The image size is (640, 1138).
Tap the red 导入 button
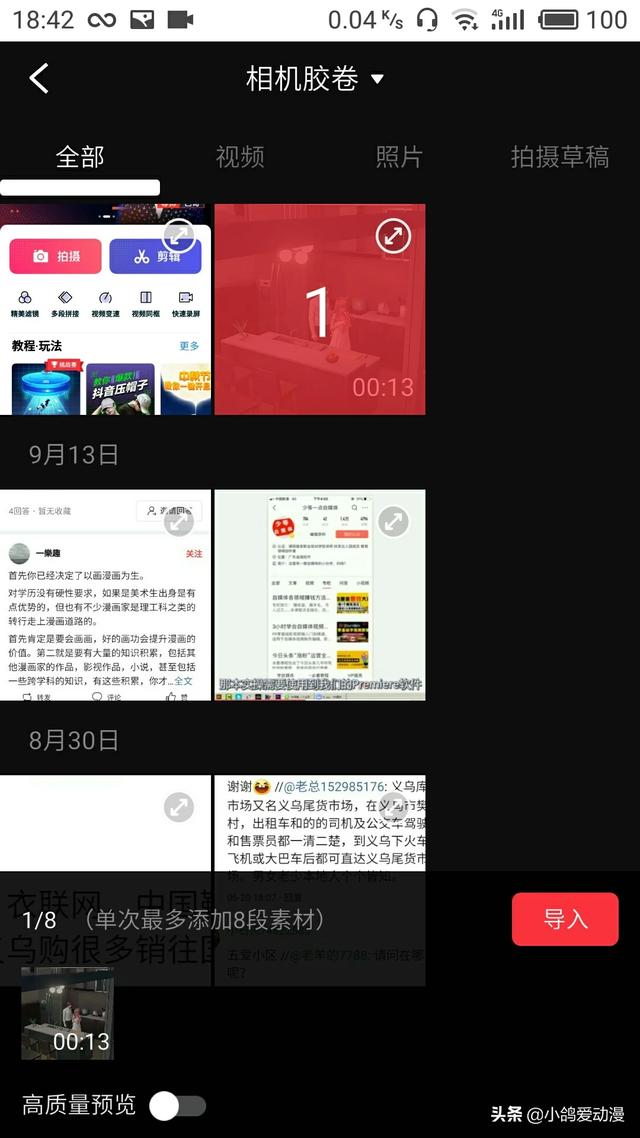point(565,919)
